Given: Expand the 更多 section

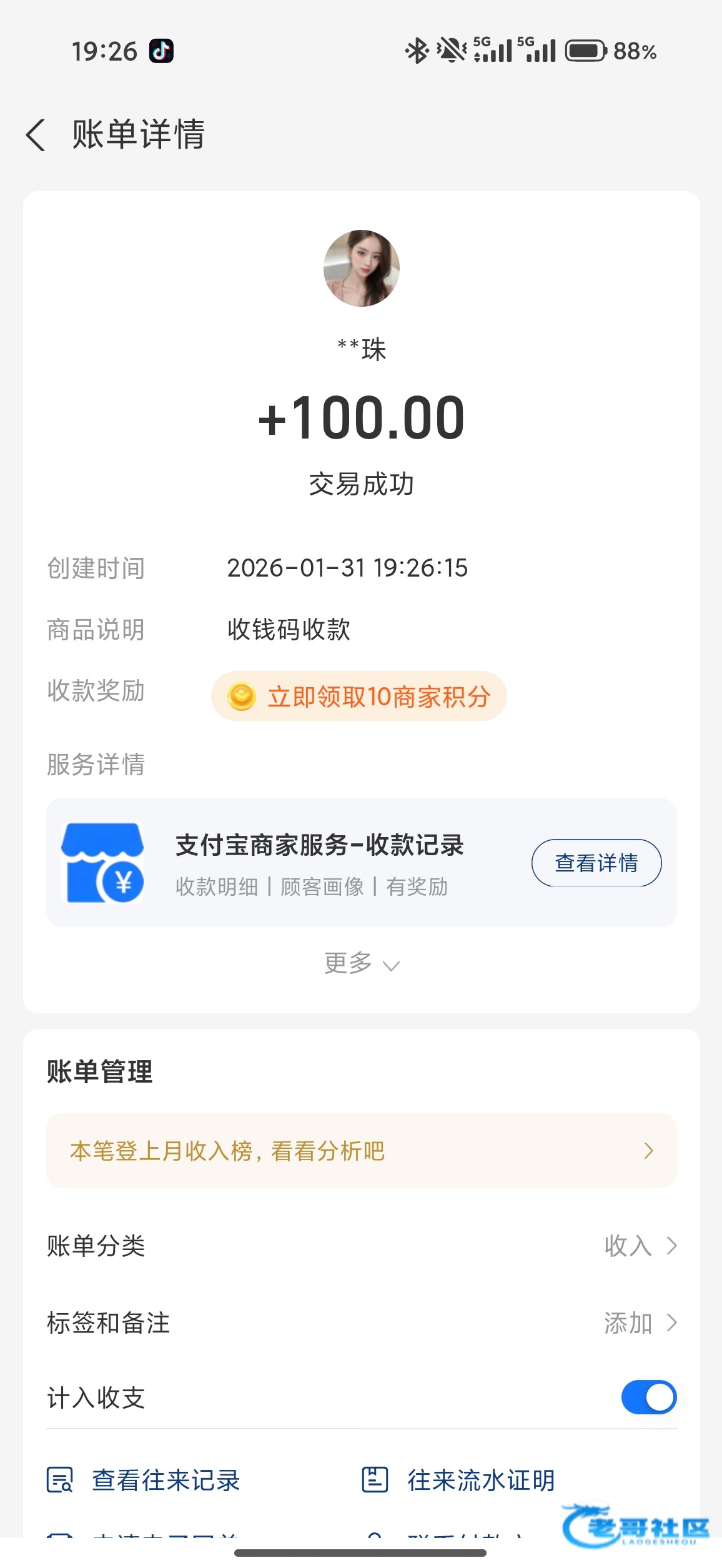Looking at the screenshot, I should pyautogui.click(x=361, y=964).
